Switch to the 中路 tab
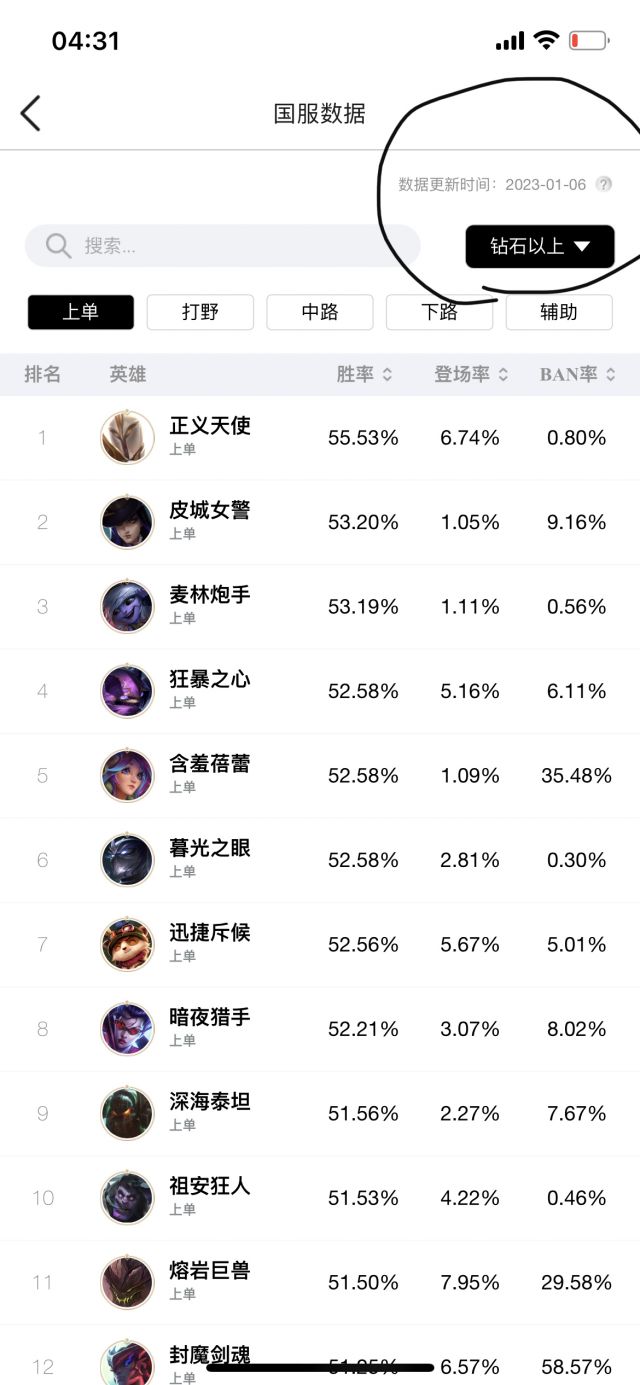640x1385 pixels. coord(320,312)
